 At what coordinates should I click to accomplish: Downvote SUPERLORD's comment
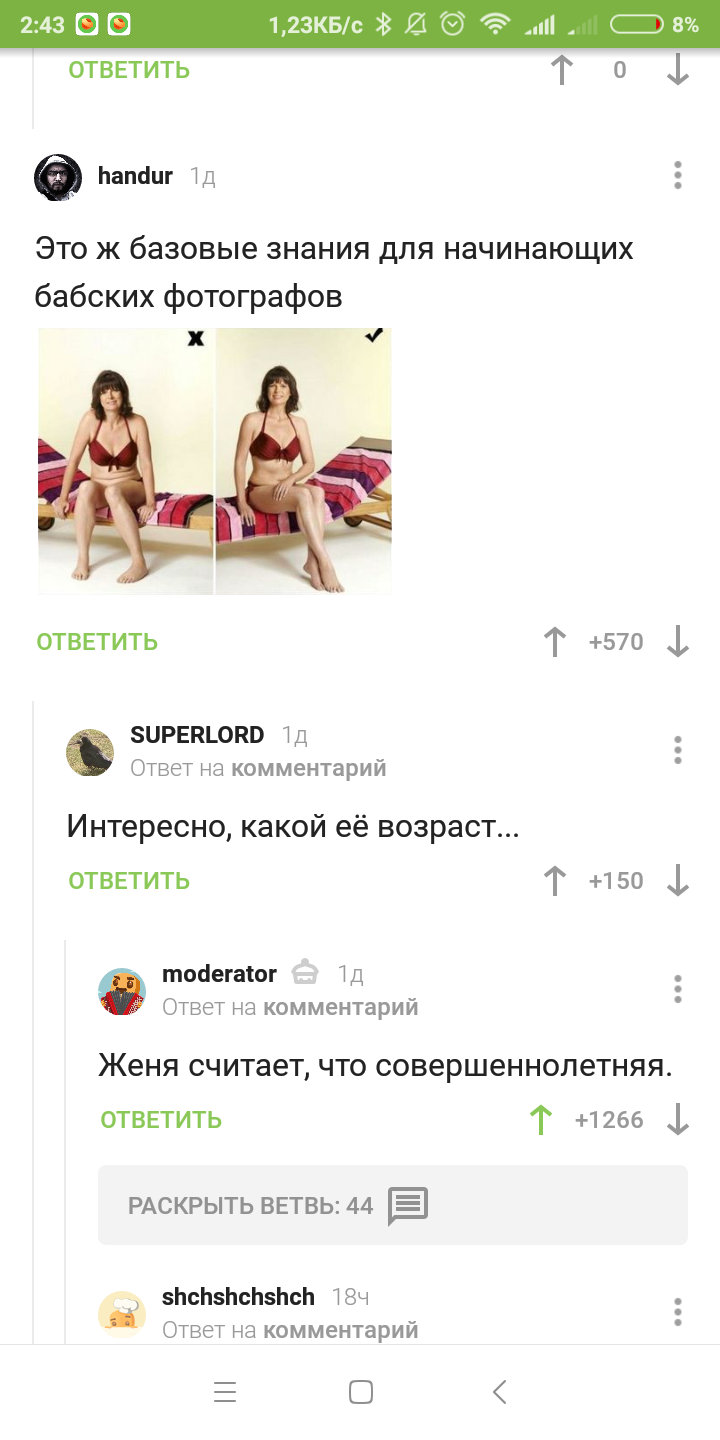[x=678, y=880]
